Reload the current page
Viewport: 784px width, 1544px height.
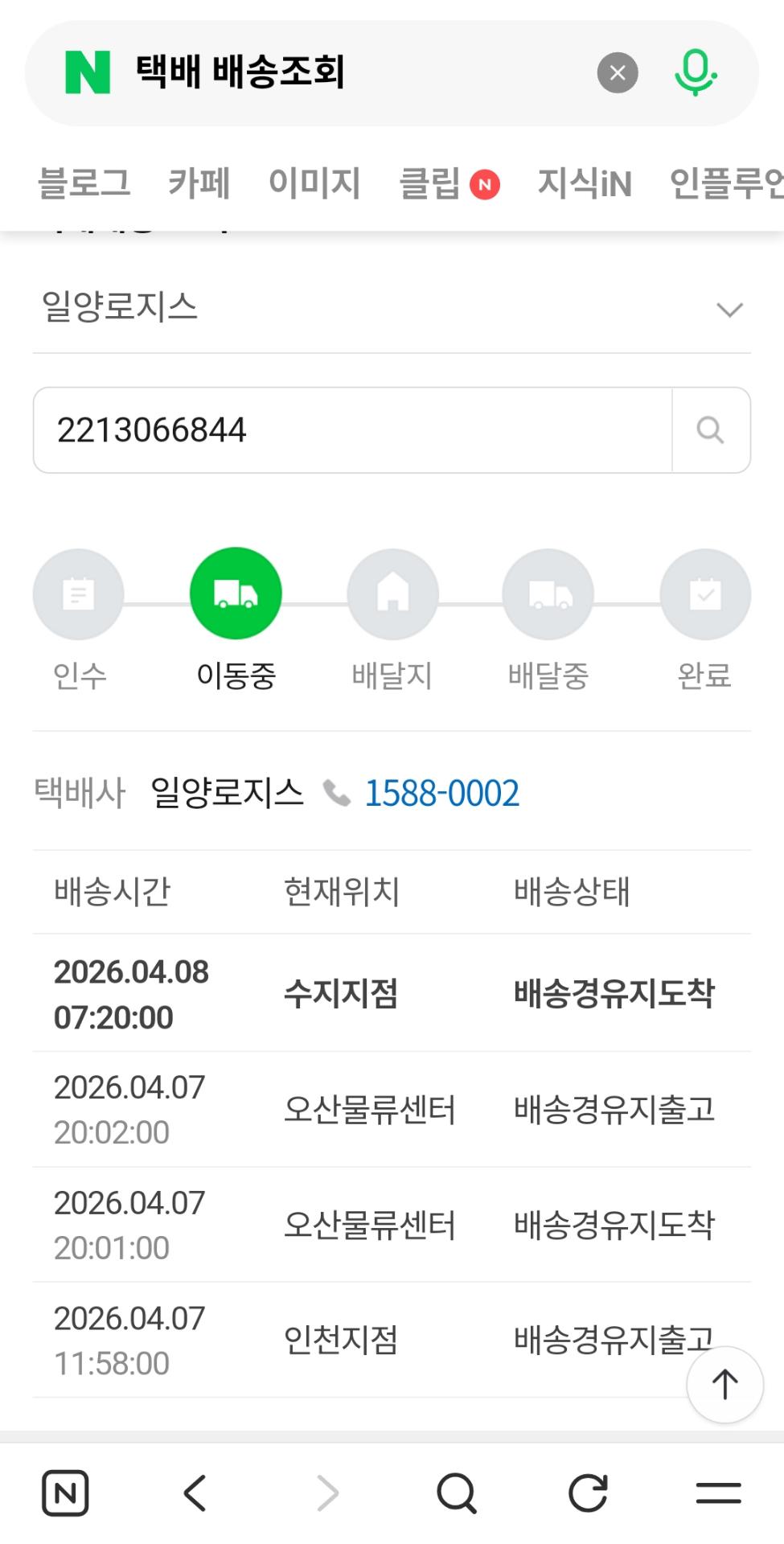point(588,1493)
